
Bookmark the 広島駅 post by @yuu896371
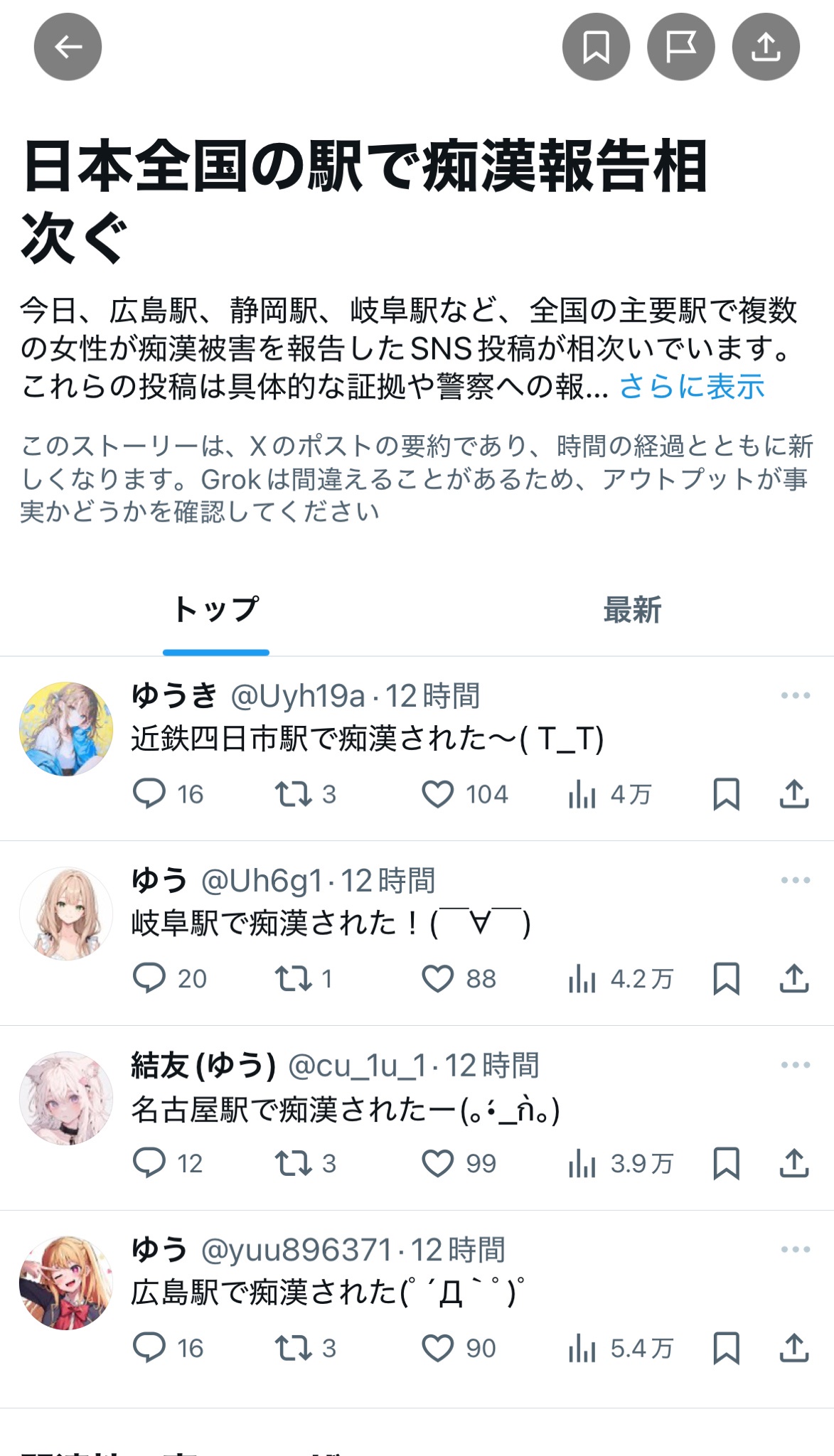click(x=726, y=1349)
